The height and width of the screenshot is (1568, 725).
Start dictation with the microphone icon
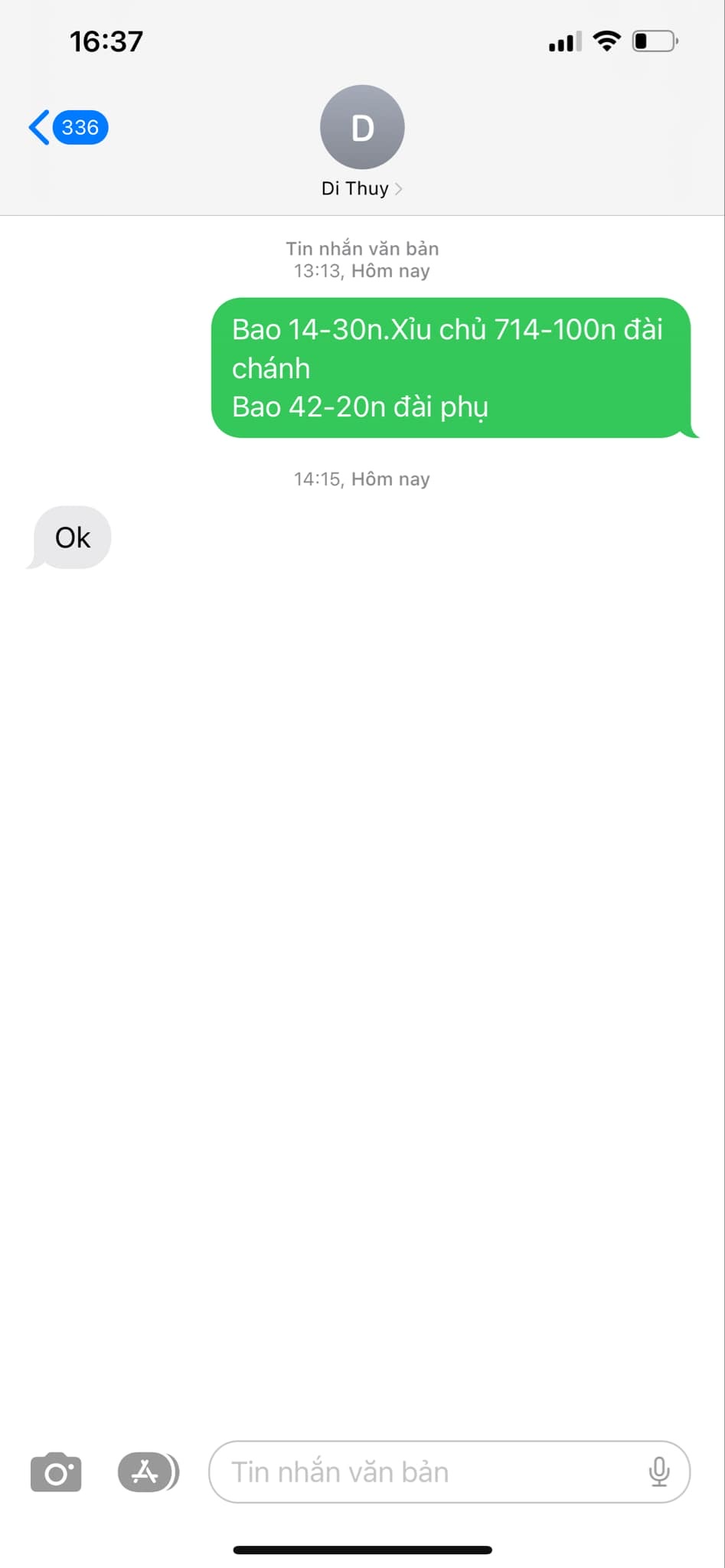(x=658, y=1472)
